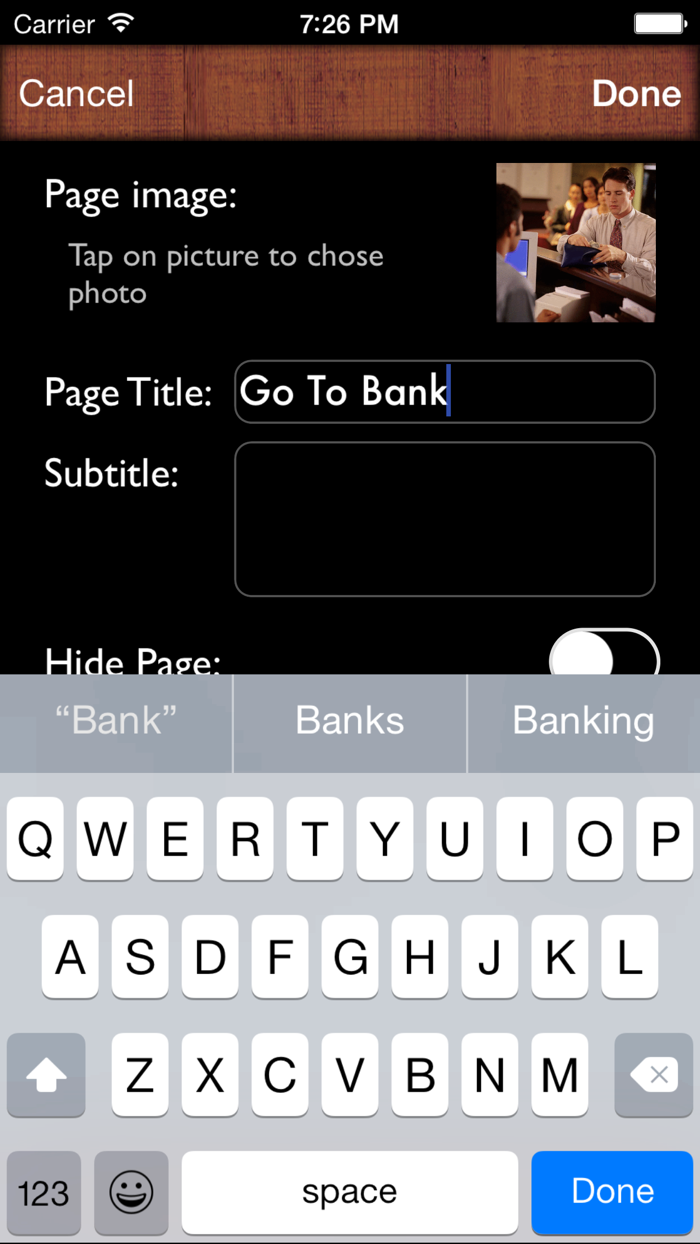Tap the Page Title field
Screen dimensions: 700x1244
(445, 392)
